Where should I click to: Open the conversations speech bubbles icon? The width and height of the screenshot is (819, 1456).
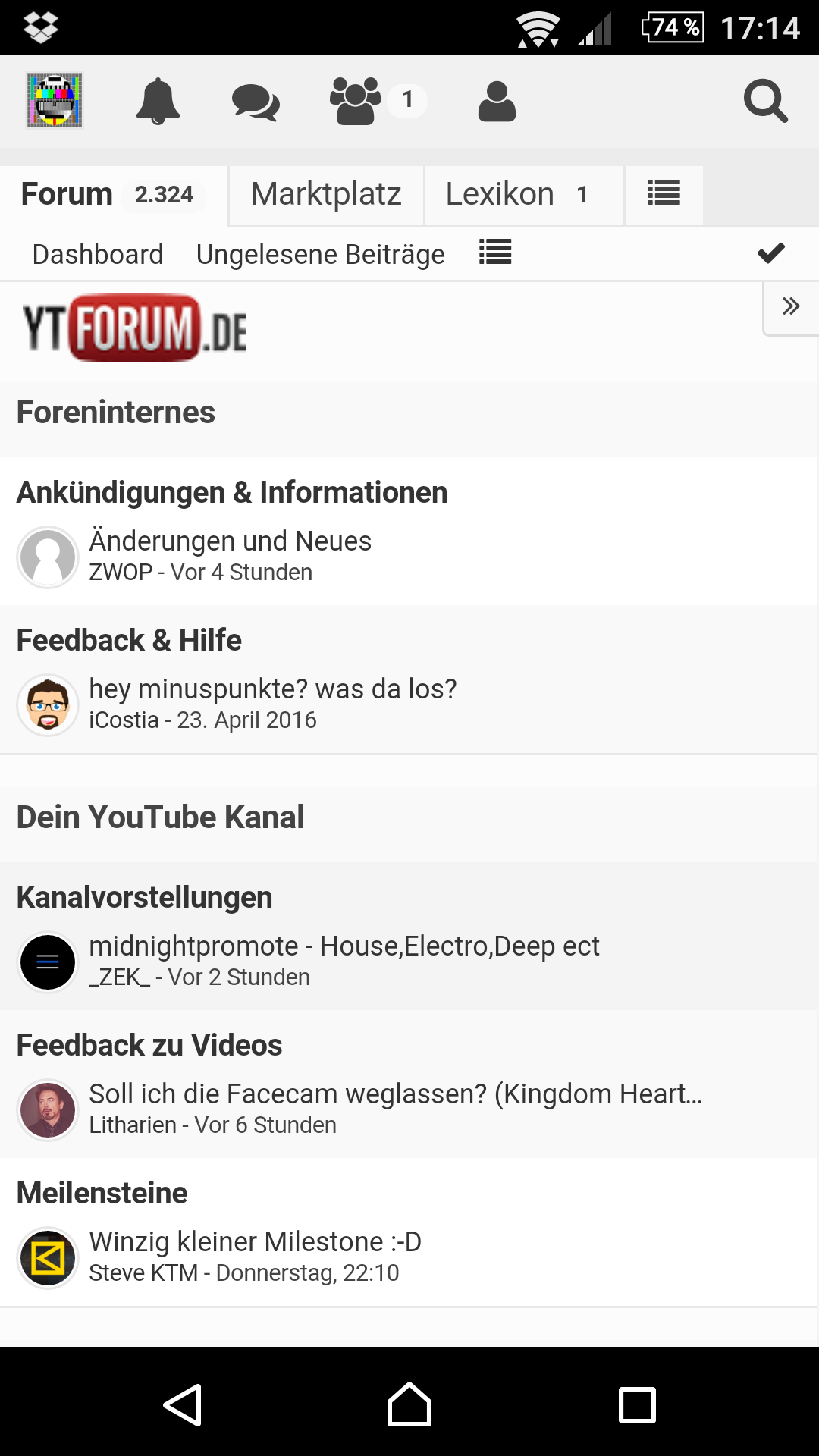click(256, 101)
